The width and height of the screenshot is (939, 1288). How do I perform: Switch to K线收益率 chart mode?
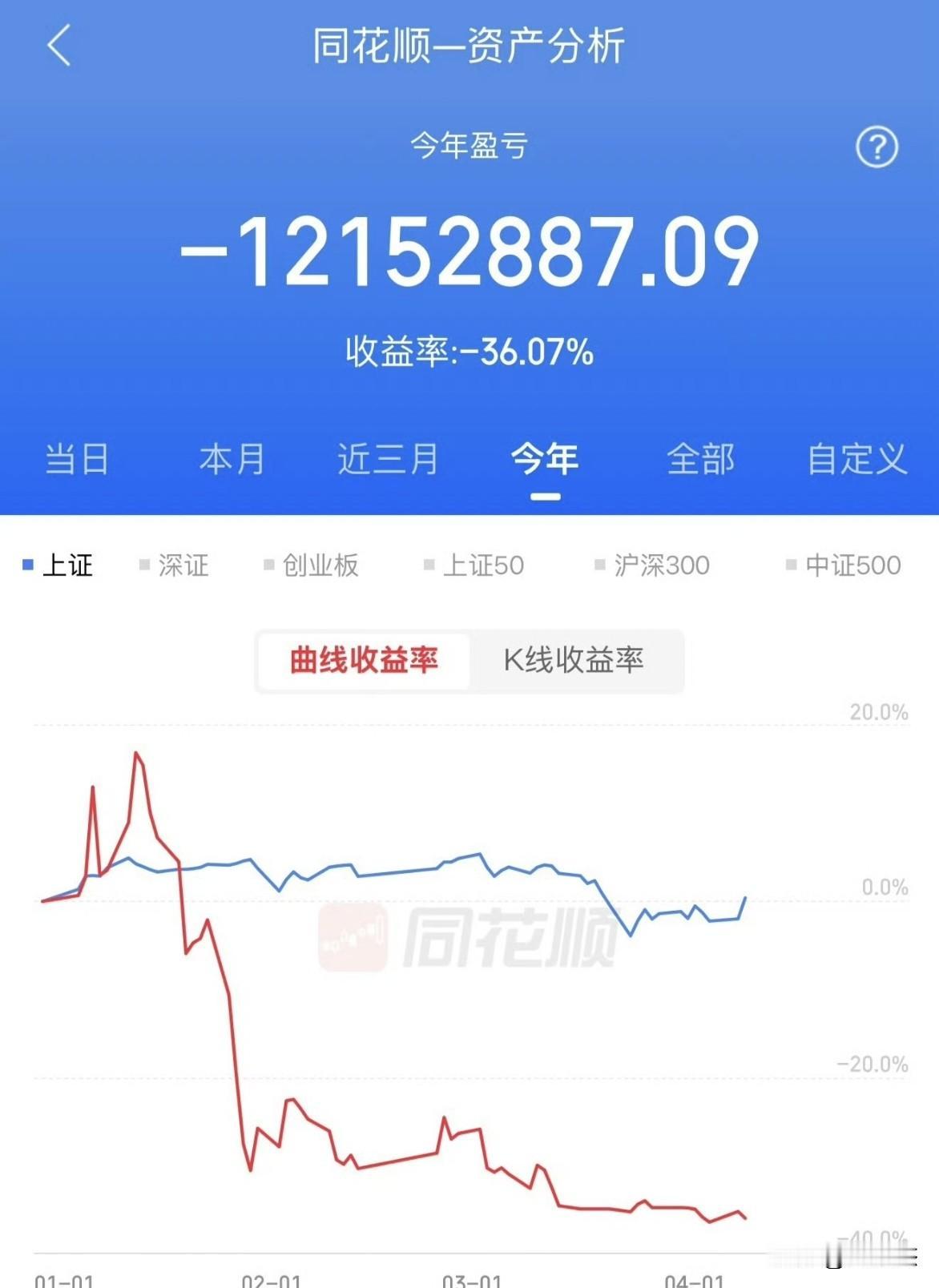pos(577,658)
